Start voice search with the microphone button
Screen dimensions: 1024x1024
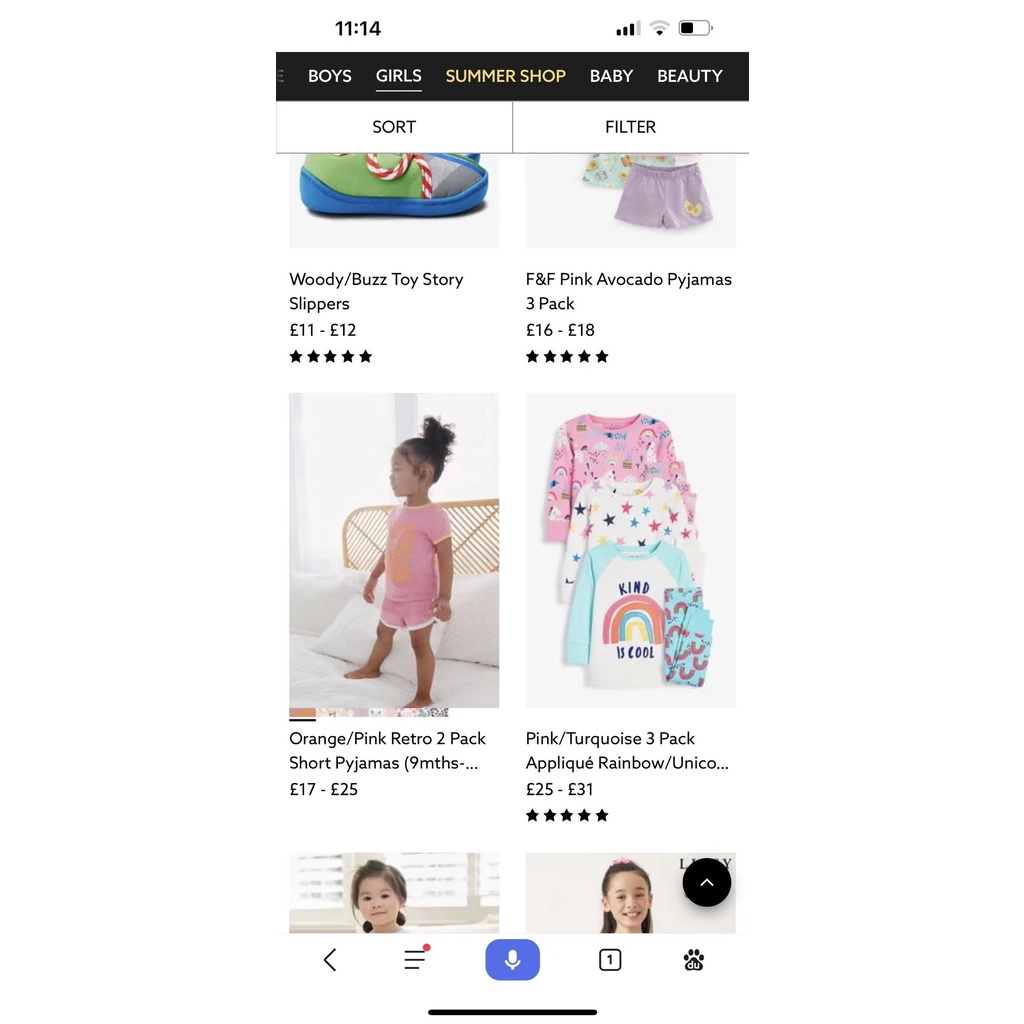tap(512, 960)
